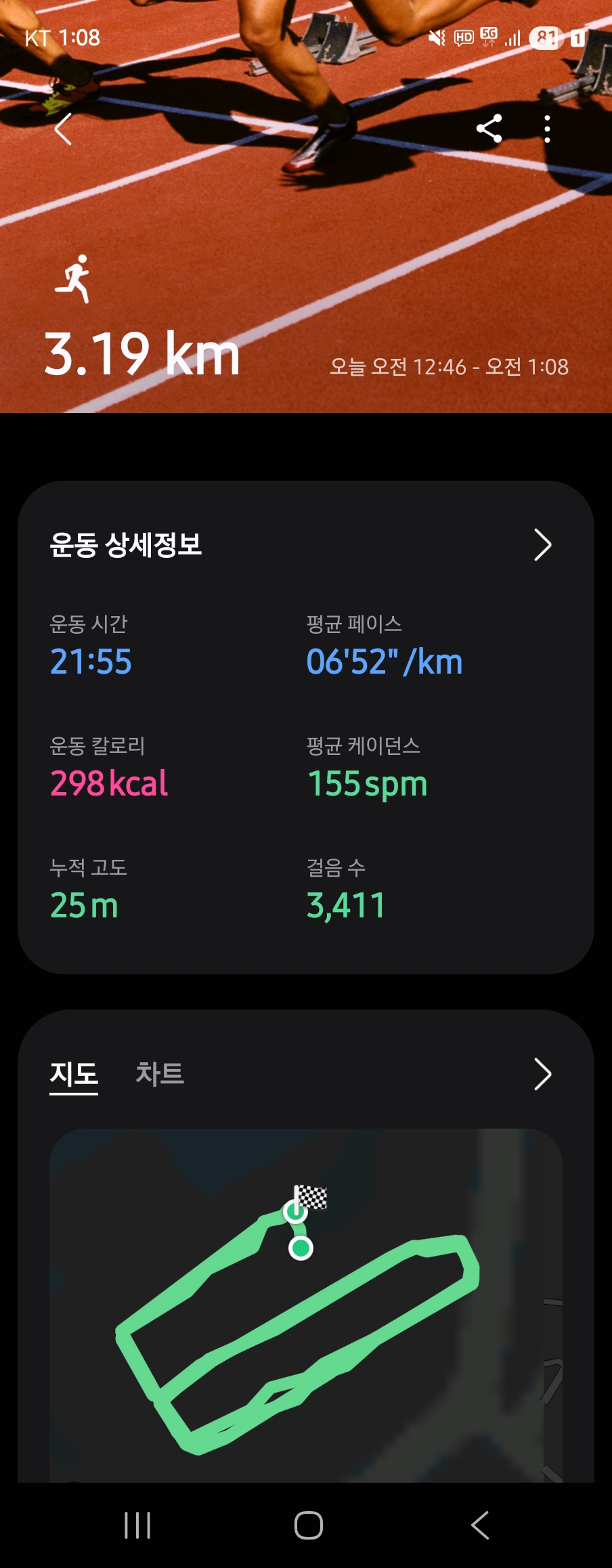Open the running route map
The image size is (612, 1568).
tap(305, 1307)
